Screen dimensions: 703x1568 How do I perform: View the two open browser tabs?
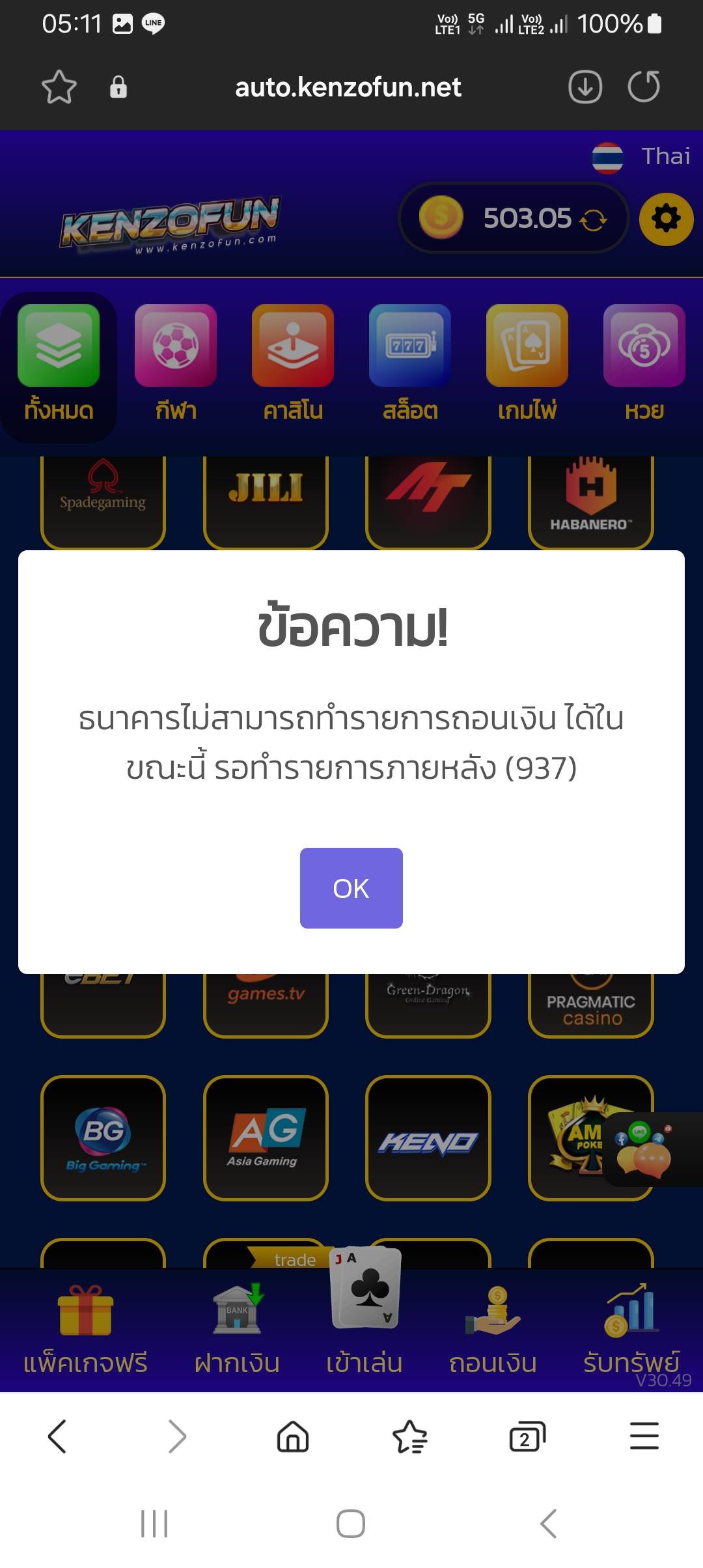click(x=527, y=1436)
